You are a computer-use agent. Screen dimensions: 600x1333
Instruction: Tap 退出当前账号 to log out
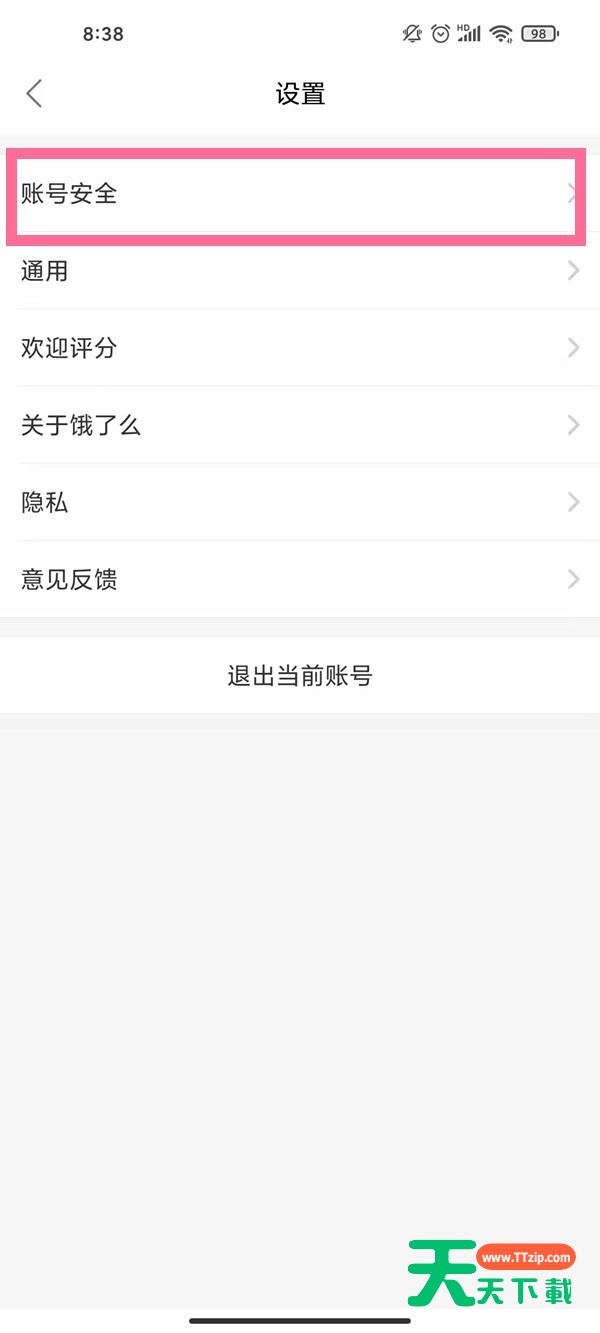pyautogui.click(x=300, y=676)
